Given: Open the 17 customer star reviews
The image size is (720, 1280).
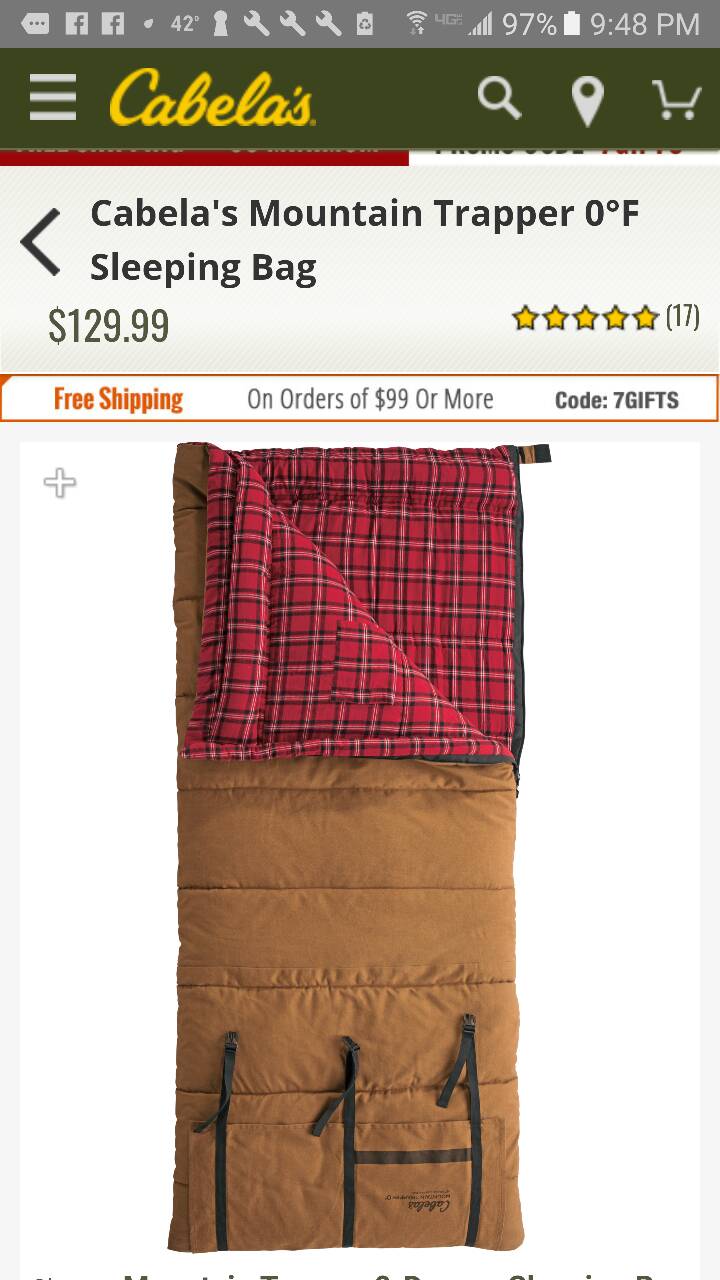Looking at the screenshot, I should 604,318.
